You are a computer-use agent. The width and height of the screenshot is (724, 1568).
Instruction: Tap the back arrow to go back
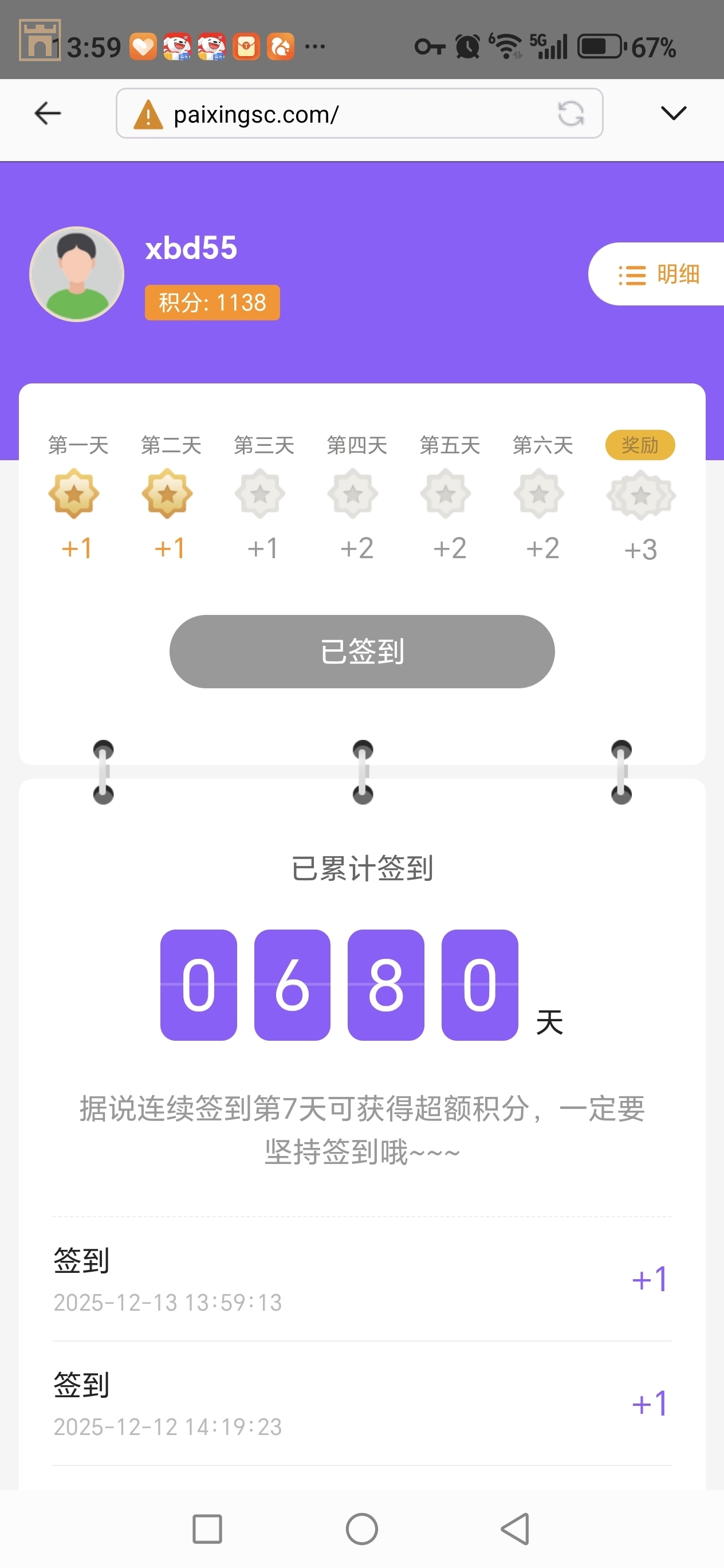(48, 113)
